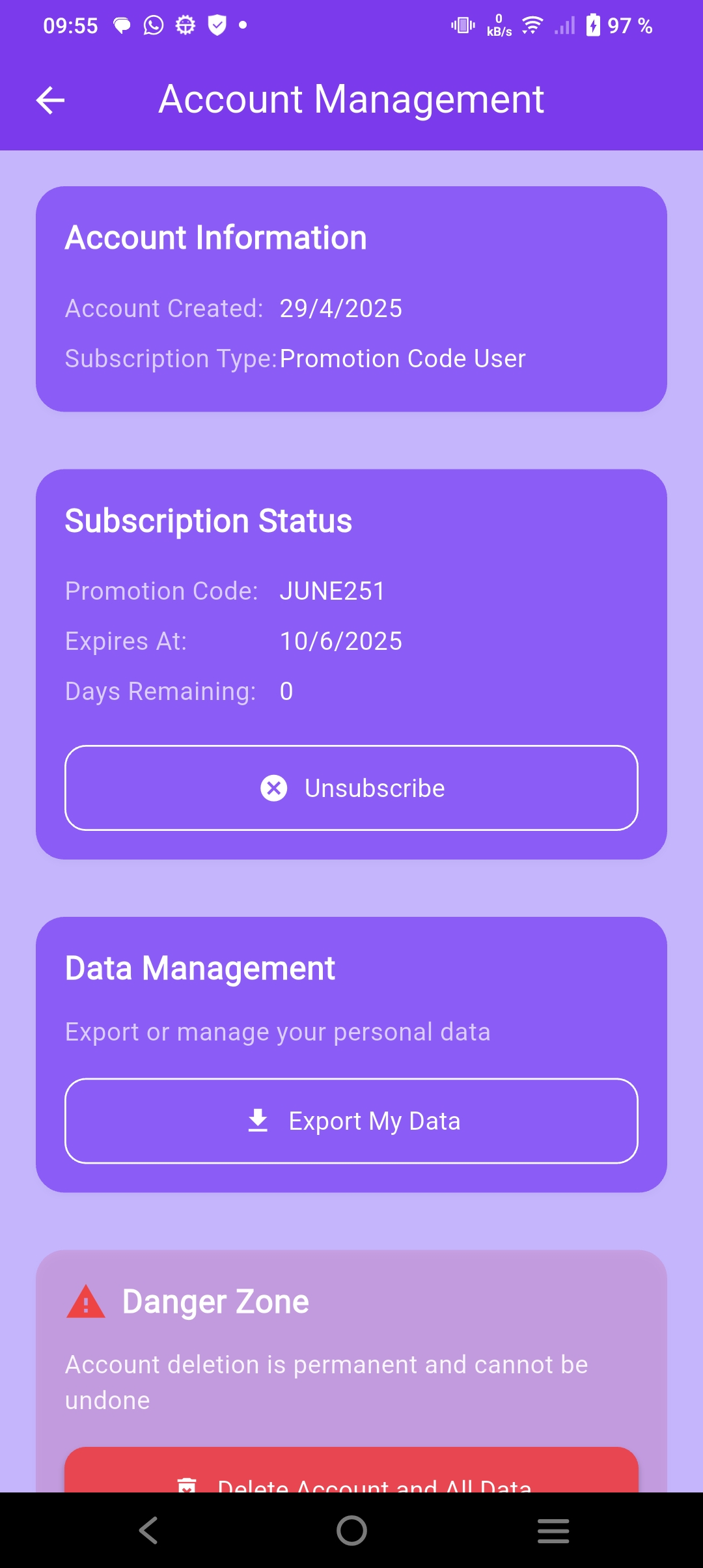Tap the system home button

(351, 1530)
